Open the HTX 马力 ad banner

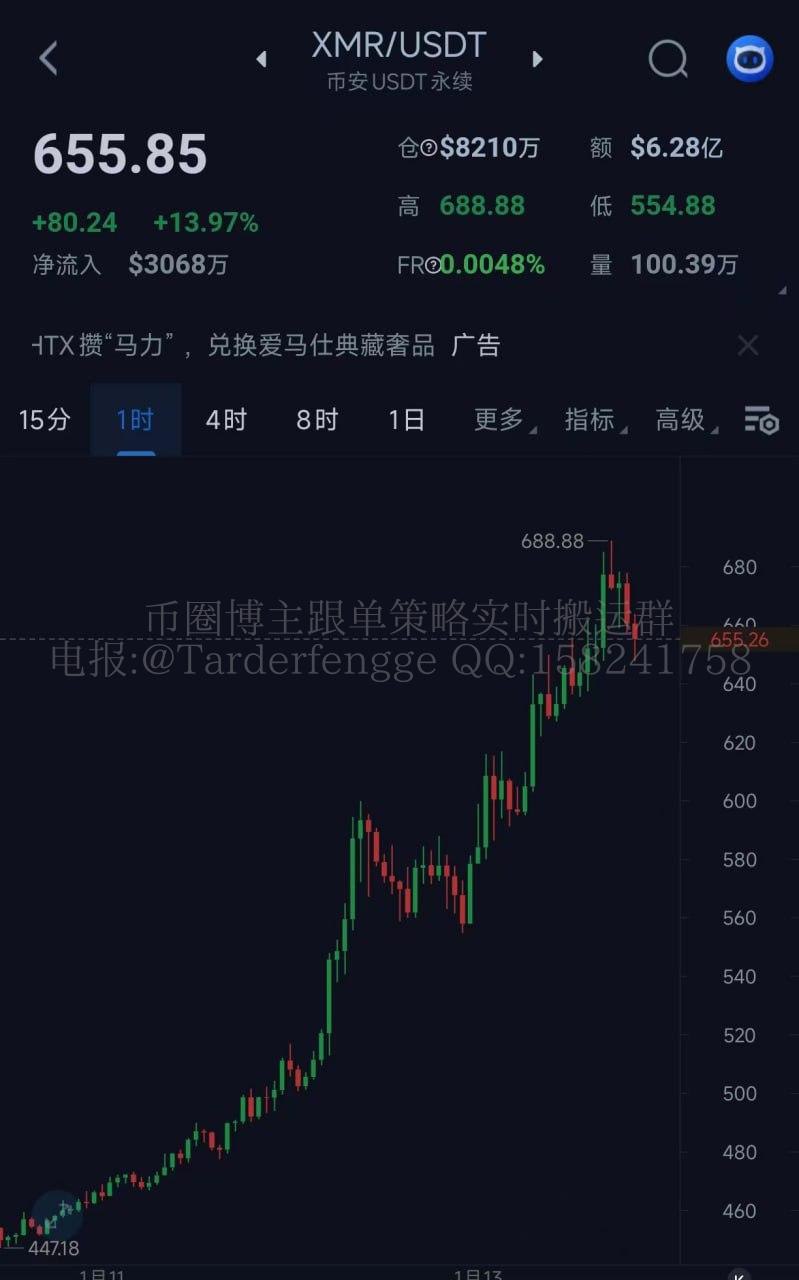(x=265, y=346)
